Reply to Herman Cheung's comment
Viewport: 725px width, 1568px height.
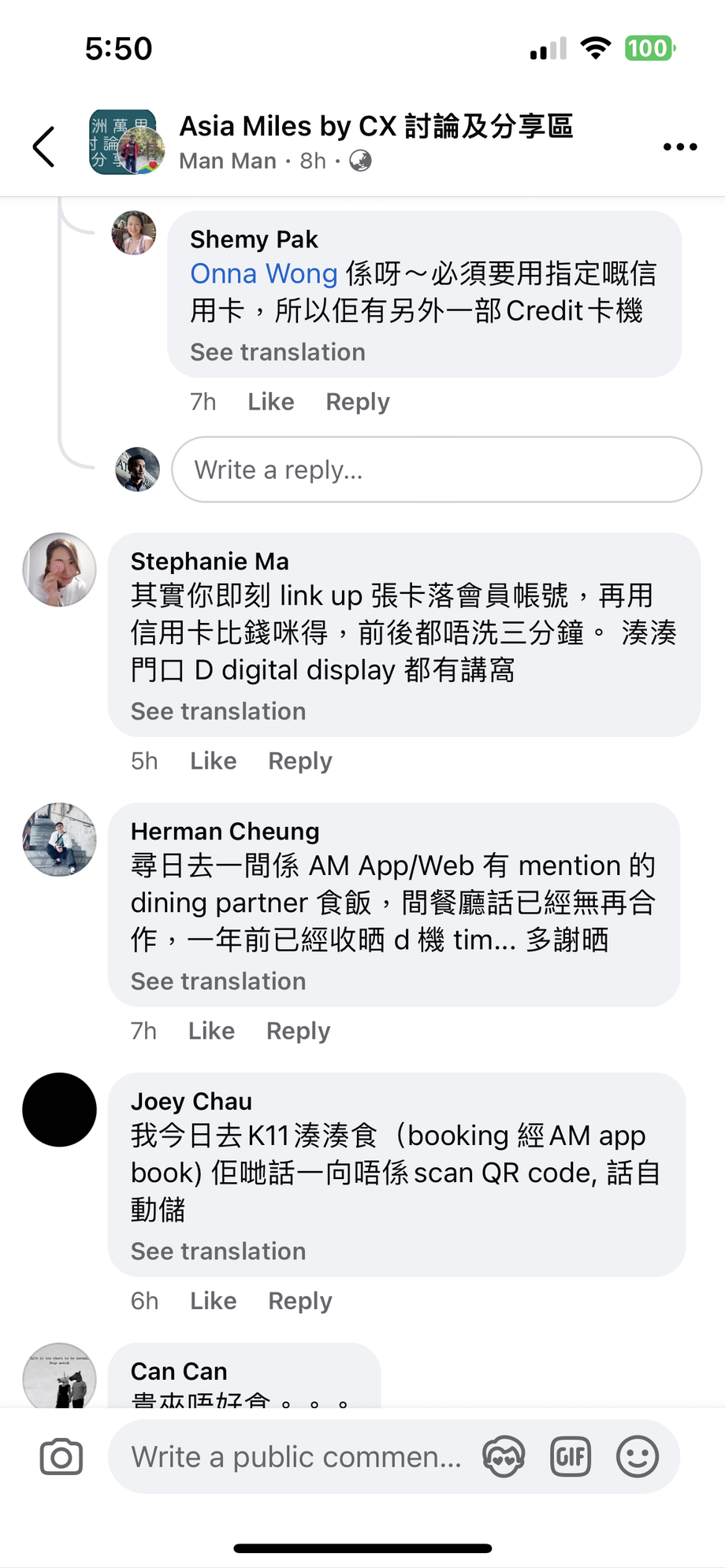click(298, 1031)
